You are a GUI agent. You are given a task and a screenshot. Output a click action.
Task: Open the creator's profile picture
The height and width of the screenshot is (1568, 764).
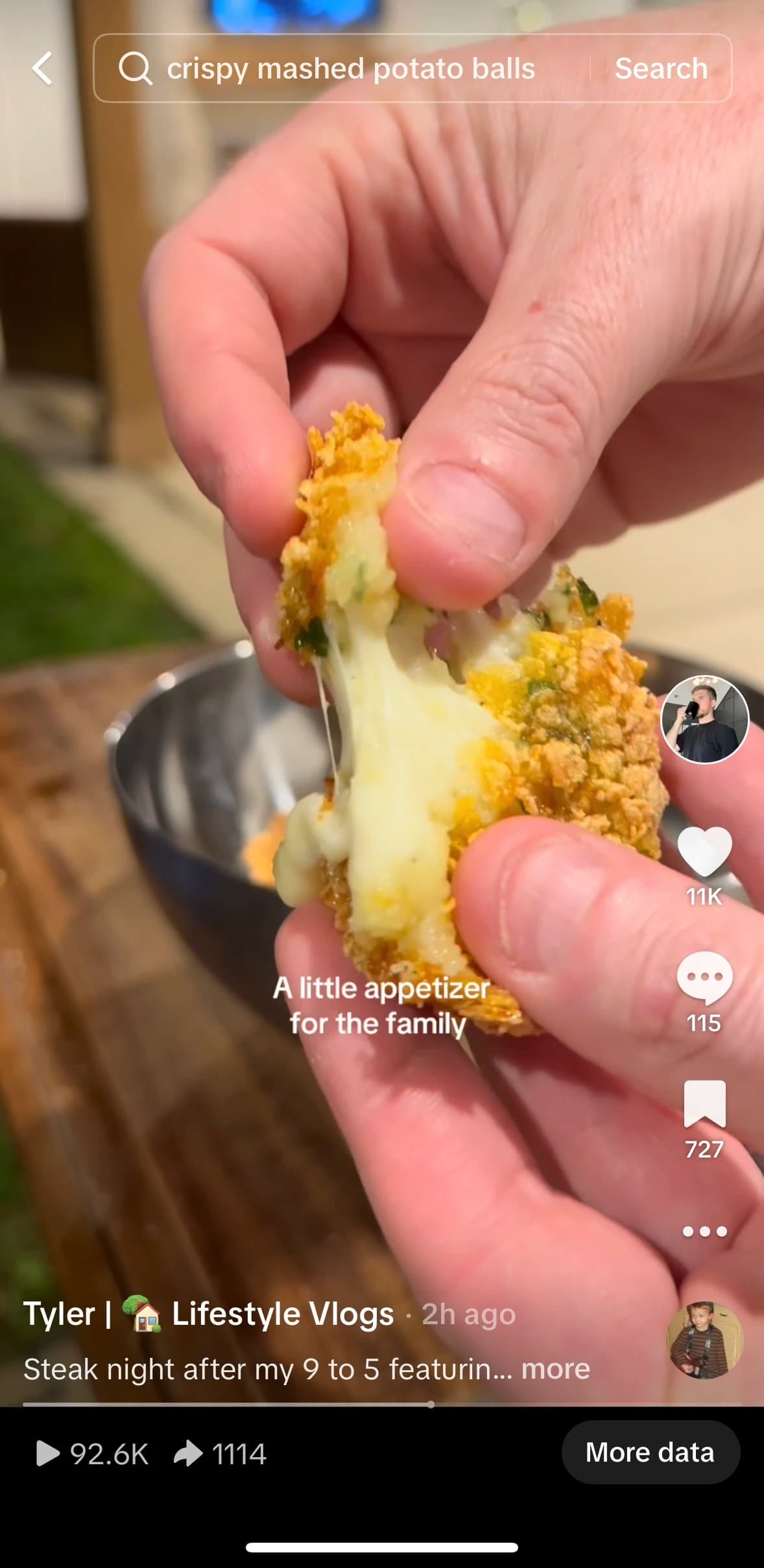pyautogui.click(x=704, y=719)
